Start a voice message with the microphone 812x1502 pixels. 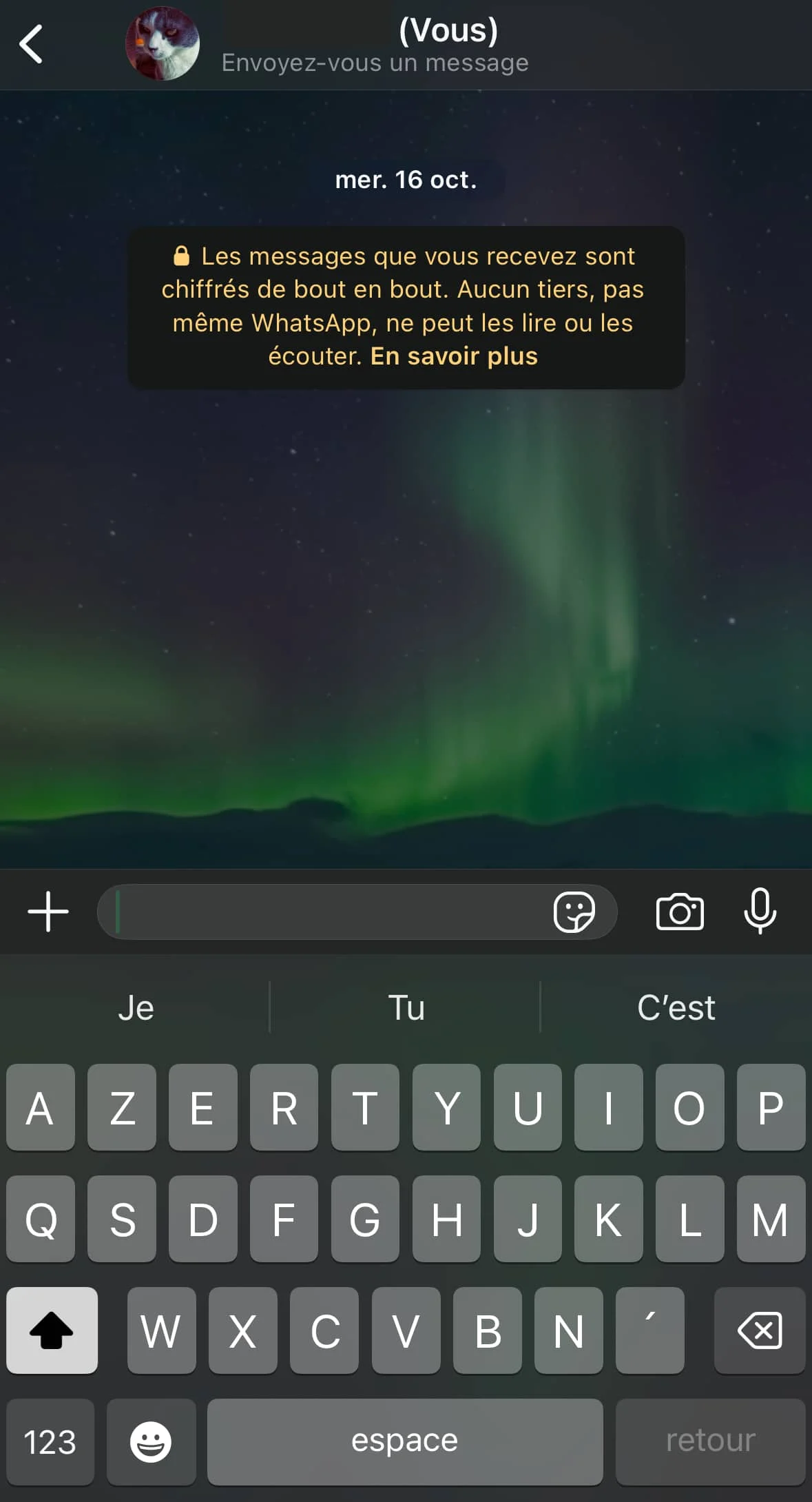760,912
